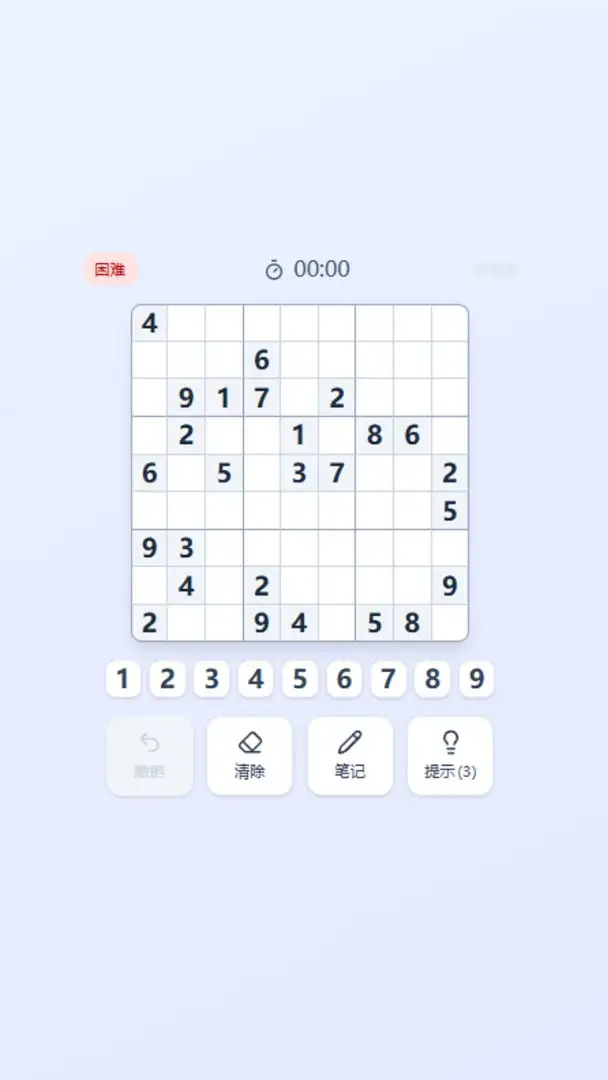608x1080 pixels.
Task: Pick digit 4 from the number row
Action: (x=256, y=680)
